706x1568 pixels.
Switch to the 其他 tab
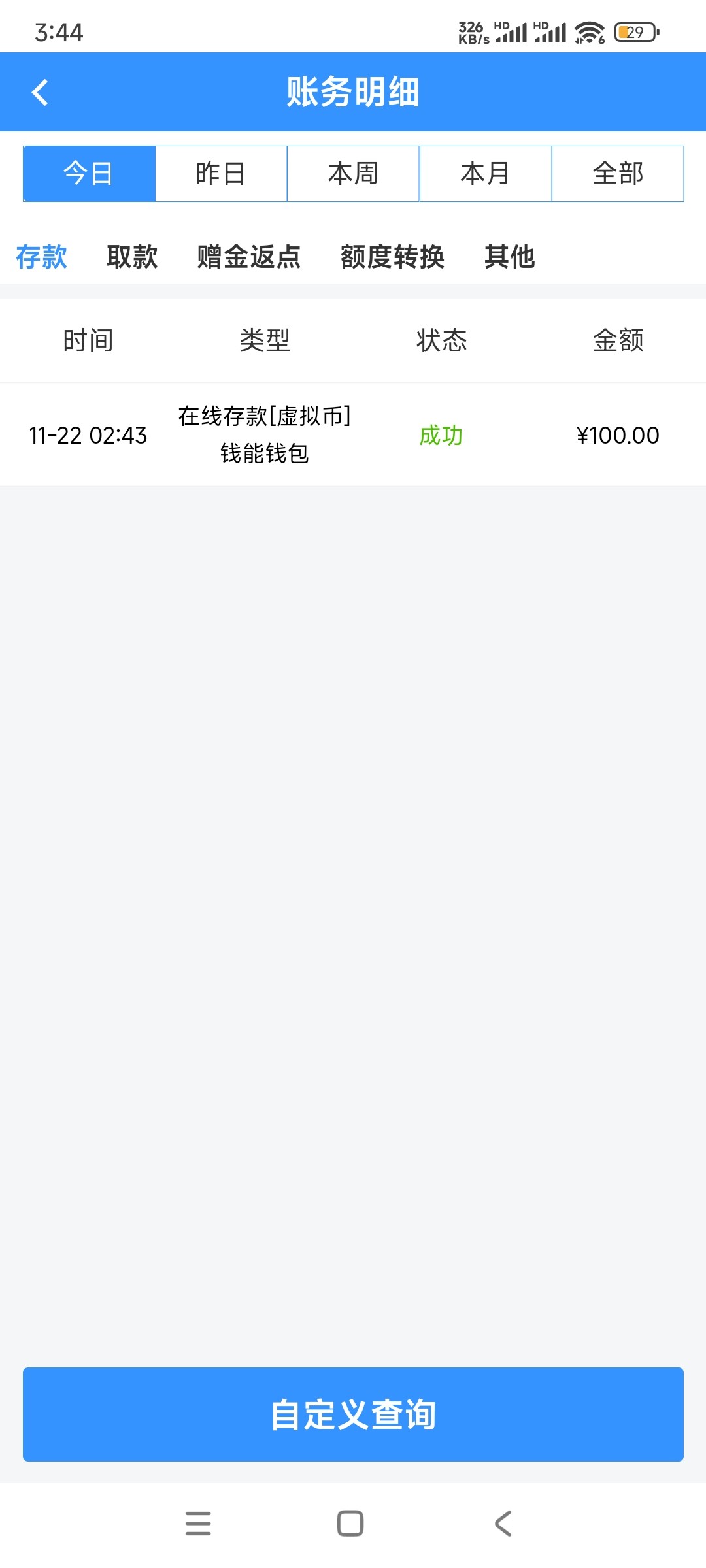[509, 257]
